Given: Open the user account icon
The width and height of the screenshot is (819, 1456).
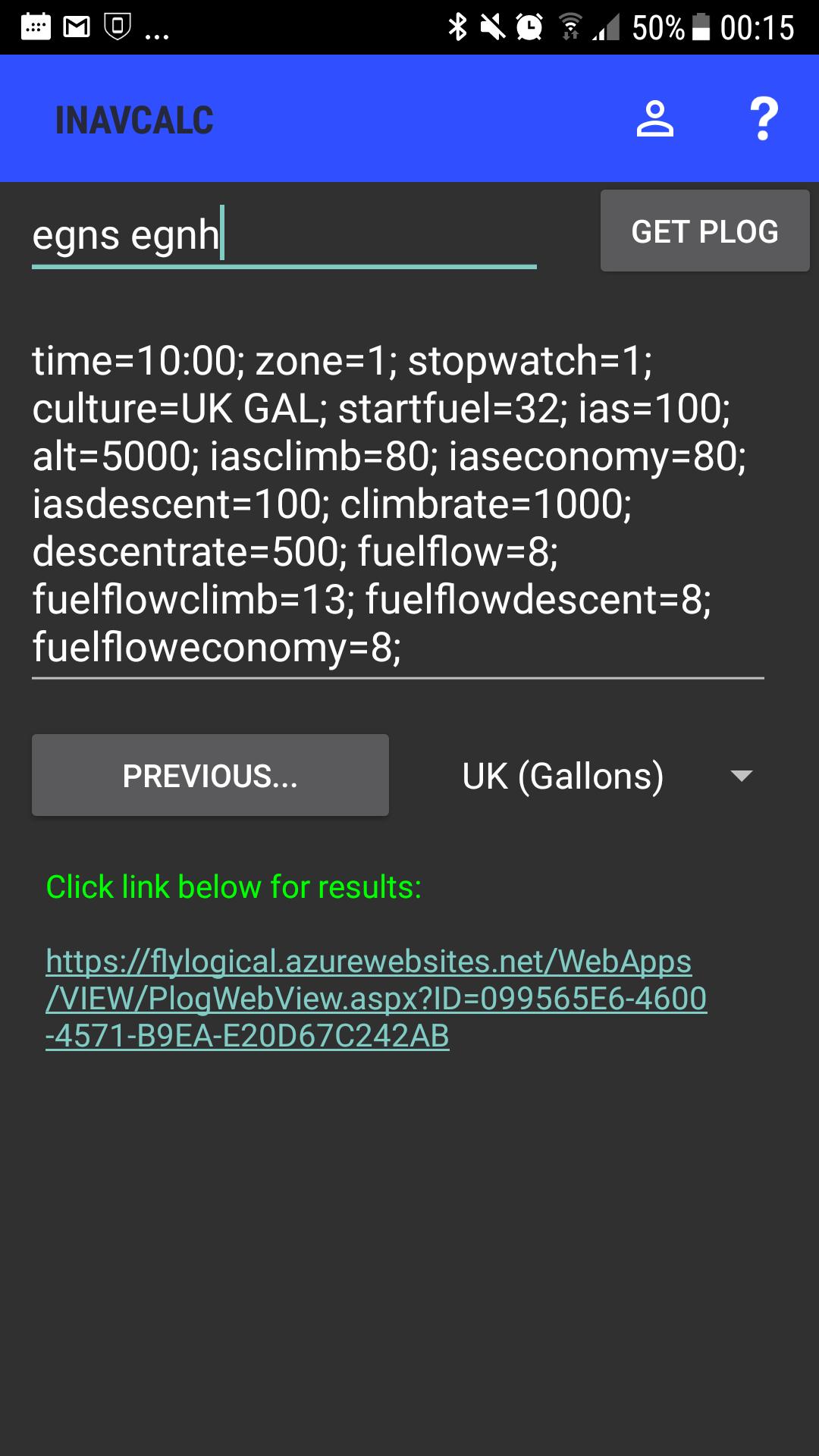Looking at the screenshot, I should pos(654,119).
